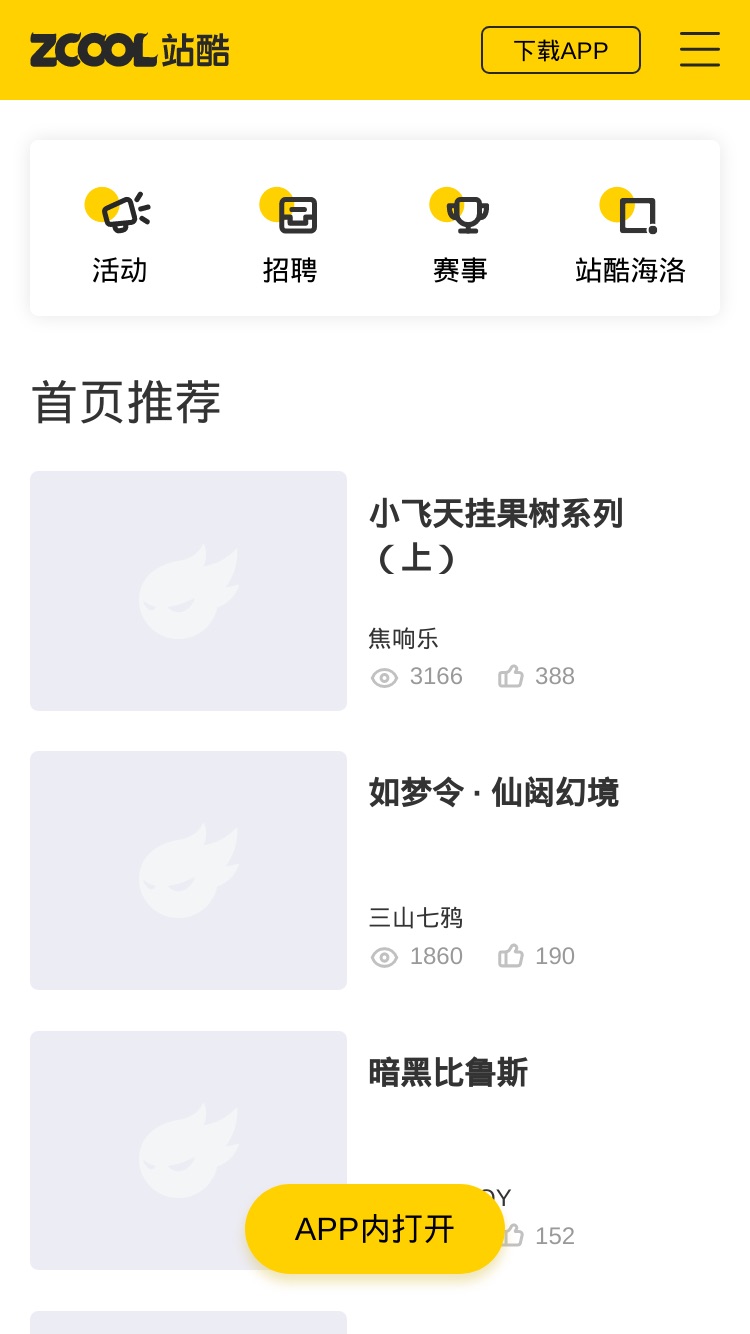Visit author 三山七鸦's profile
This screenshot has height=1334, width=750.
[x=416, y=918]
